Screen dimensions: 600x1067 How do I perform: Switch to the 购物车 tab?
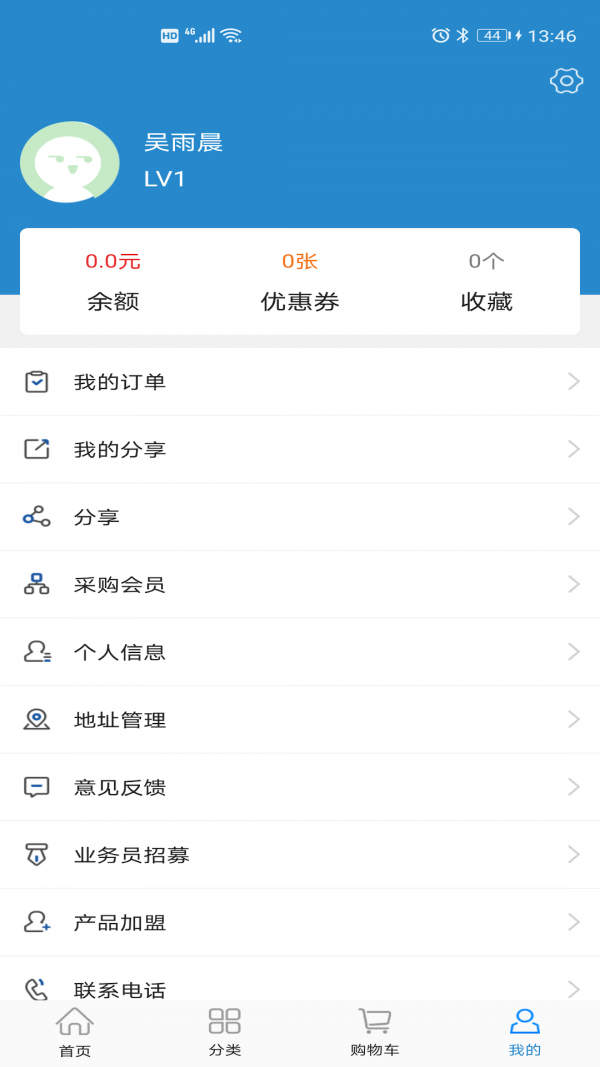375,1033
